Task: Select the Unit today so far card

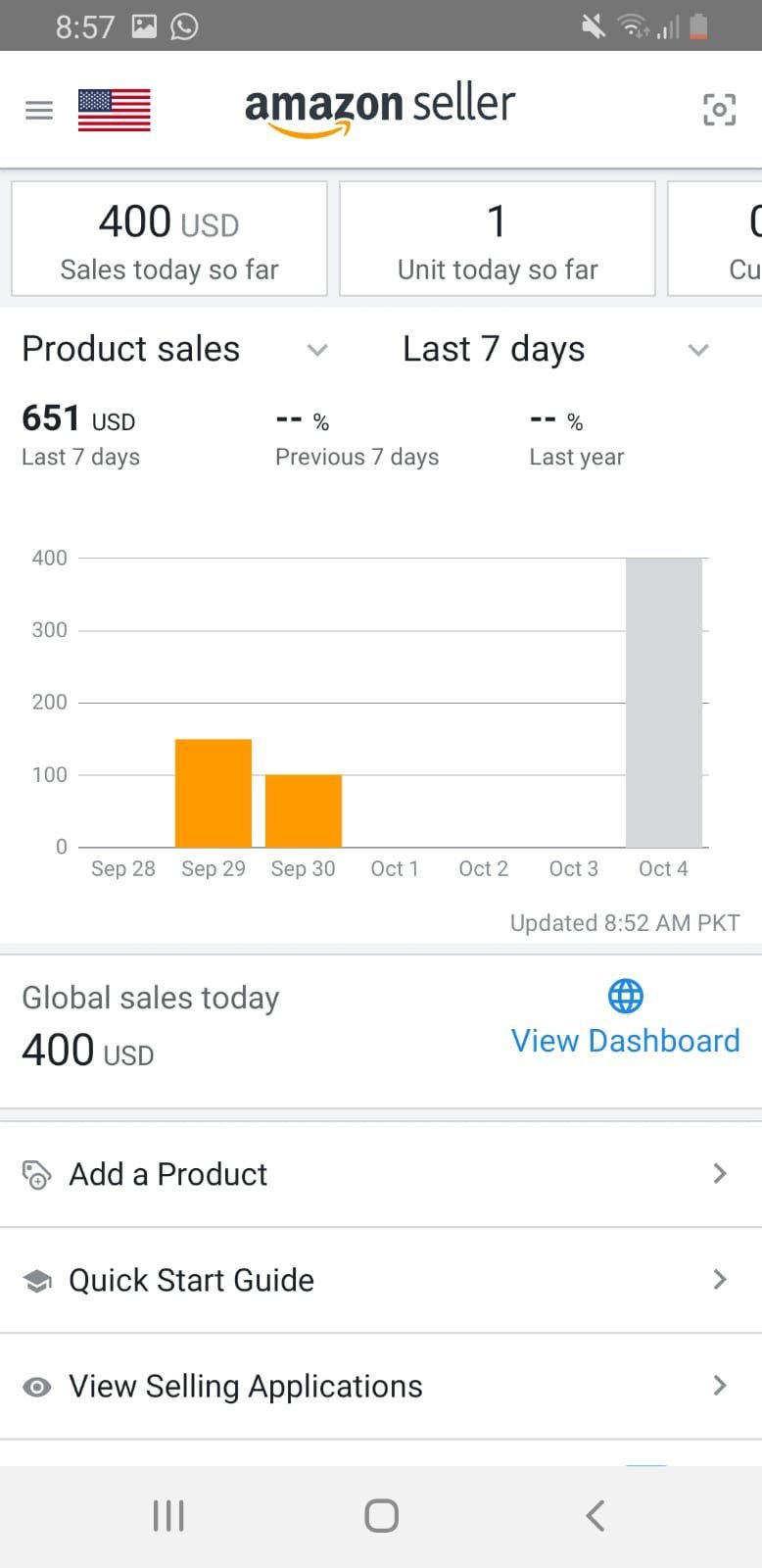Action: pos(497,238)
